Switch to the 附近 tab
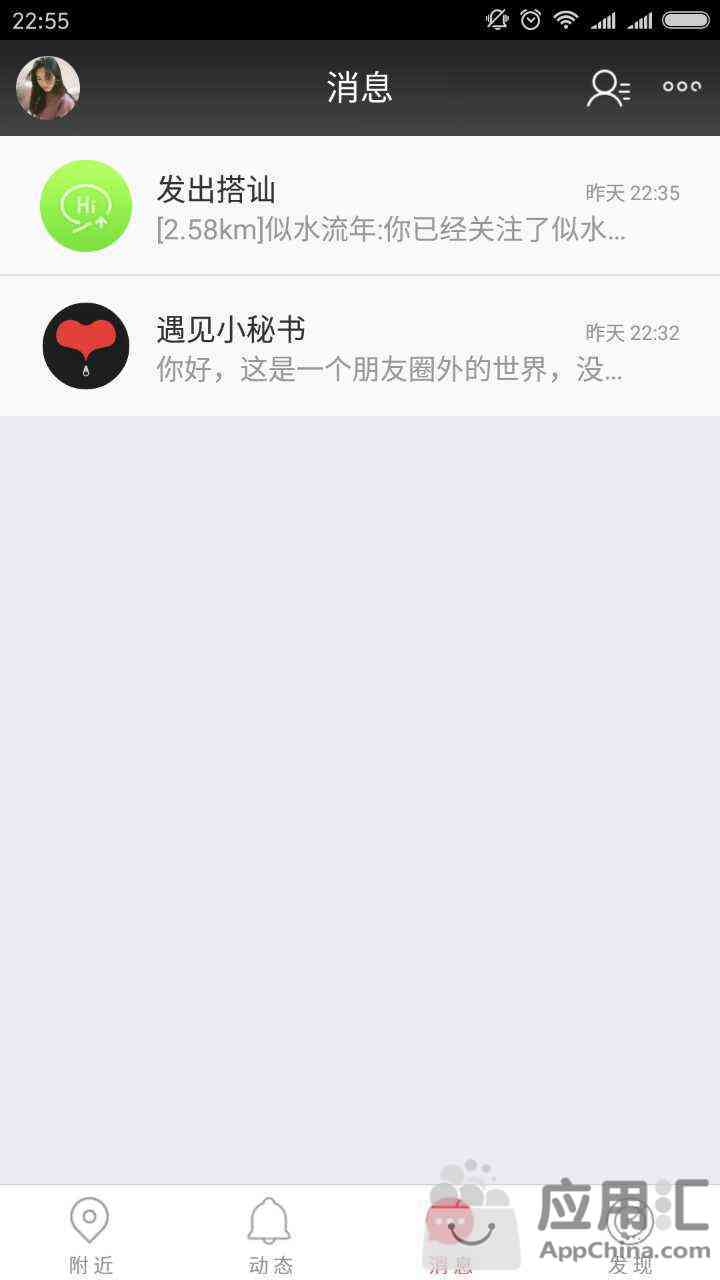This screenshot has height=1280, width=720. click(x=90, y=1234)
